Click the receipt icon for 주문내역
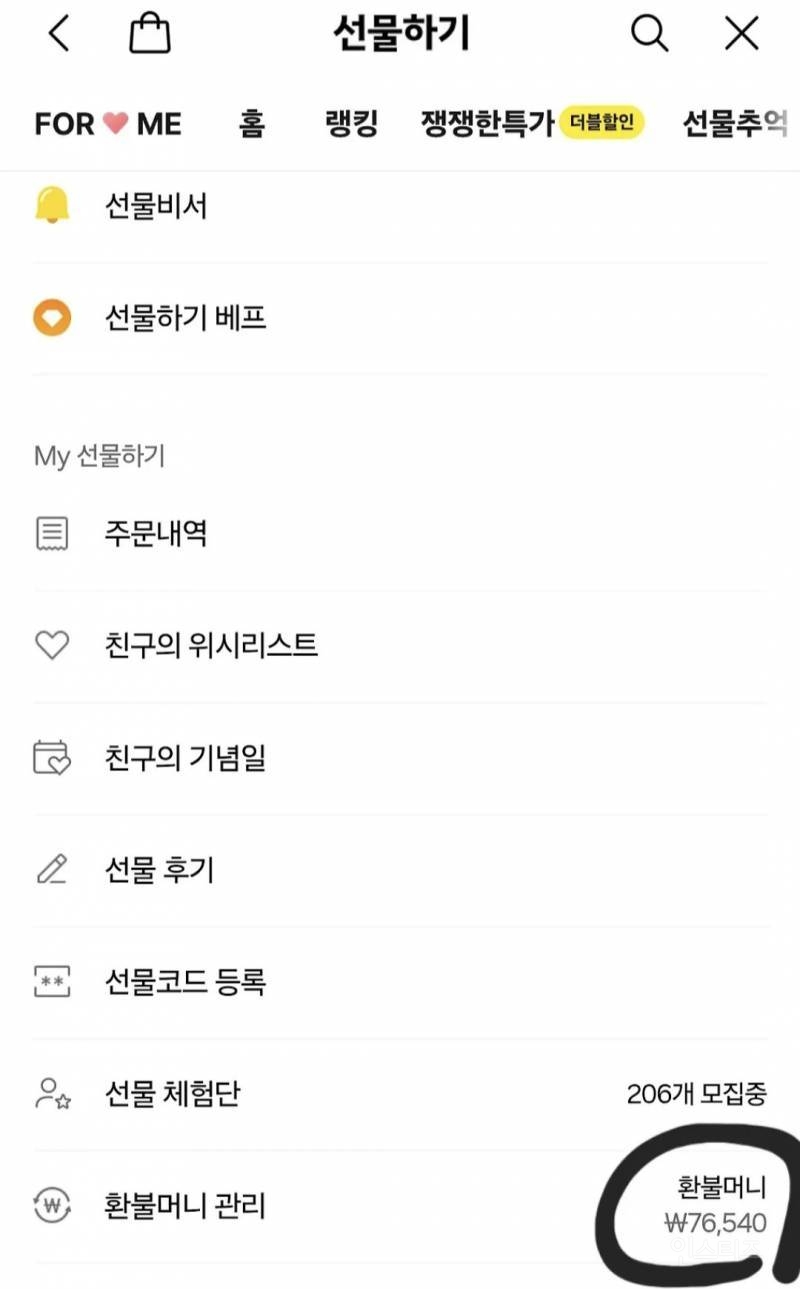This screenshot has height=1289, width=800. [x=53, y=534]
